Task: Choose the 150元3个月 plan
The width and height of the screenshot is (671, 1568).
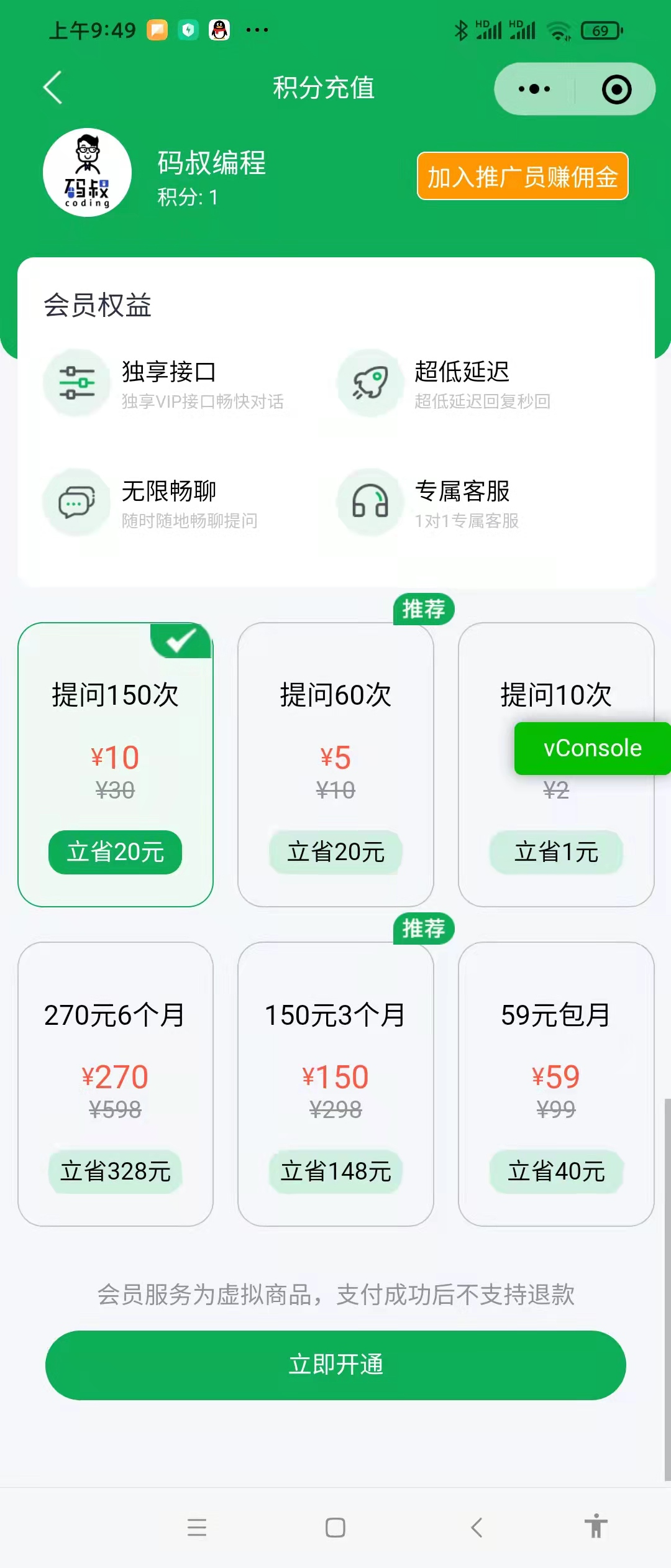Action: (x=335, y=1083)
